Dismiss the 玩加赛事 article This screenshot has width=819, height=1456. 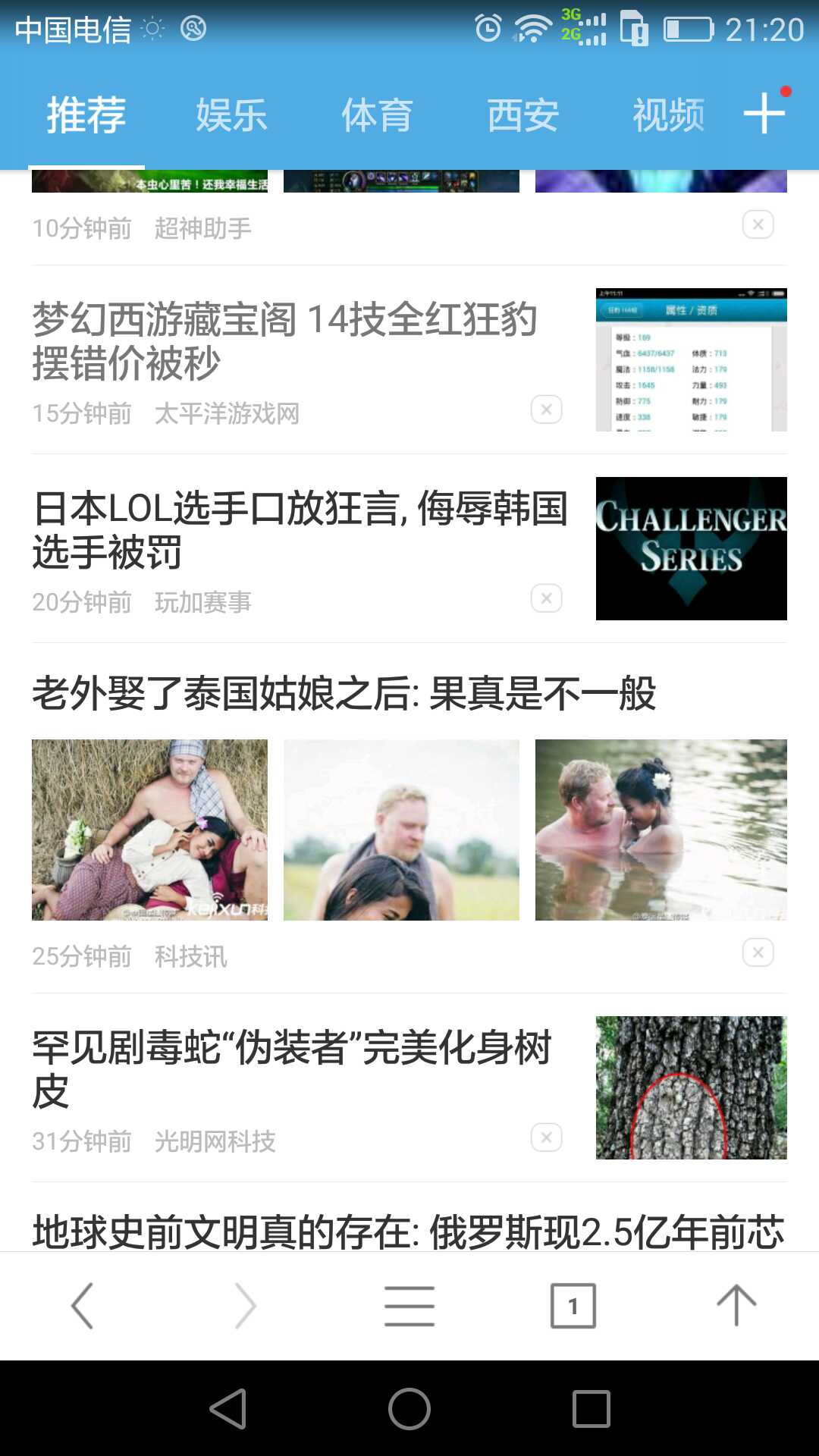[x=546, y=598]
